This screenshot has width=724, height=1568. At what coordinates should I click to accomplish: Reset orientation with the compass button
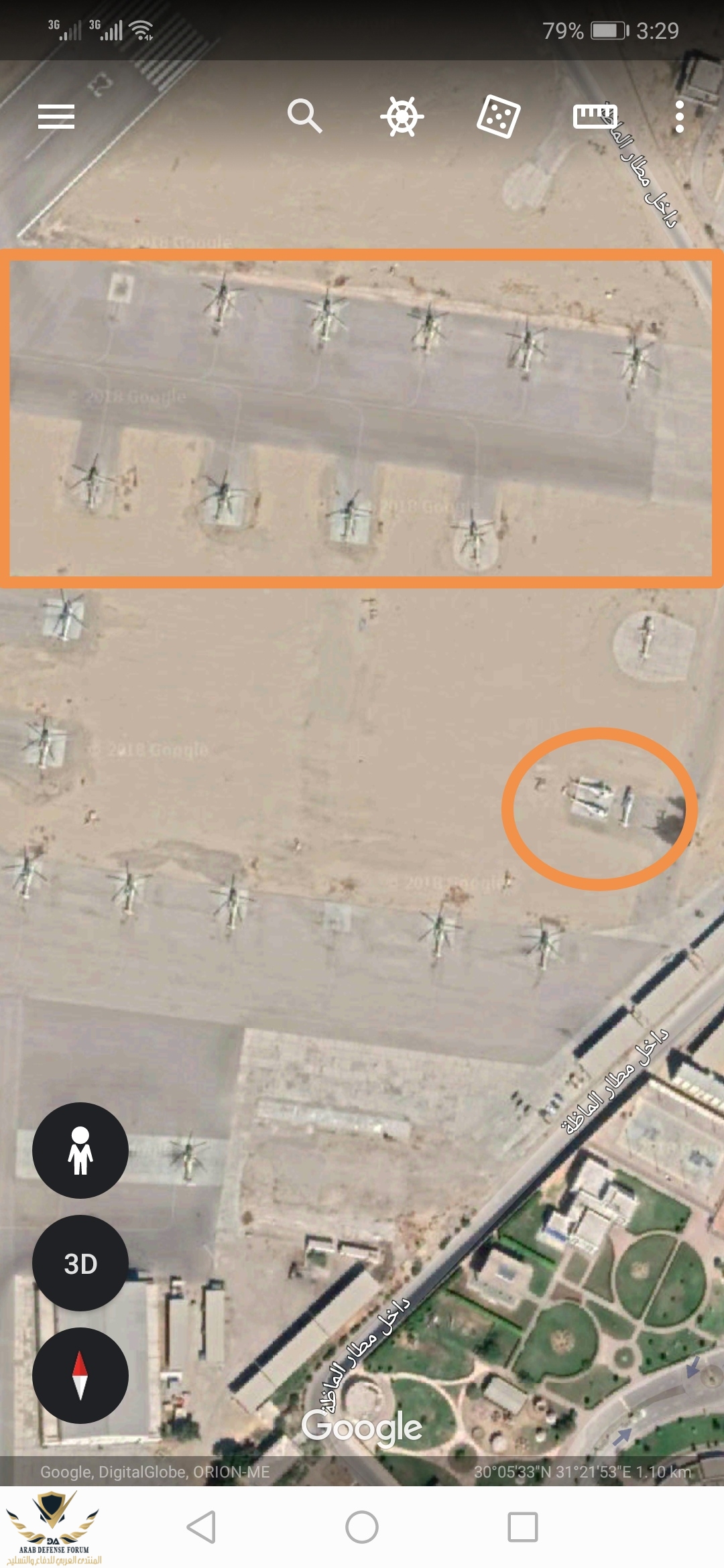pos(80,1375)
